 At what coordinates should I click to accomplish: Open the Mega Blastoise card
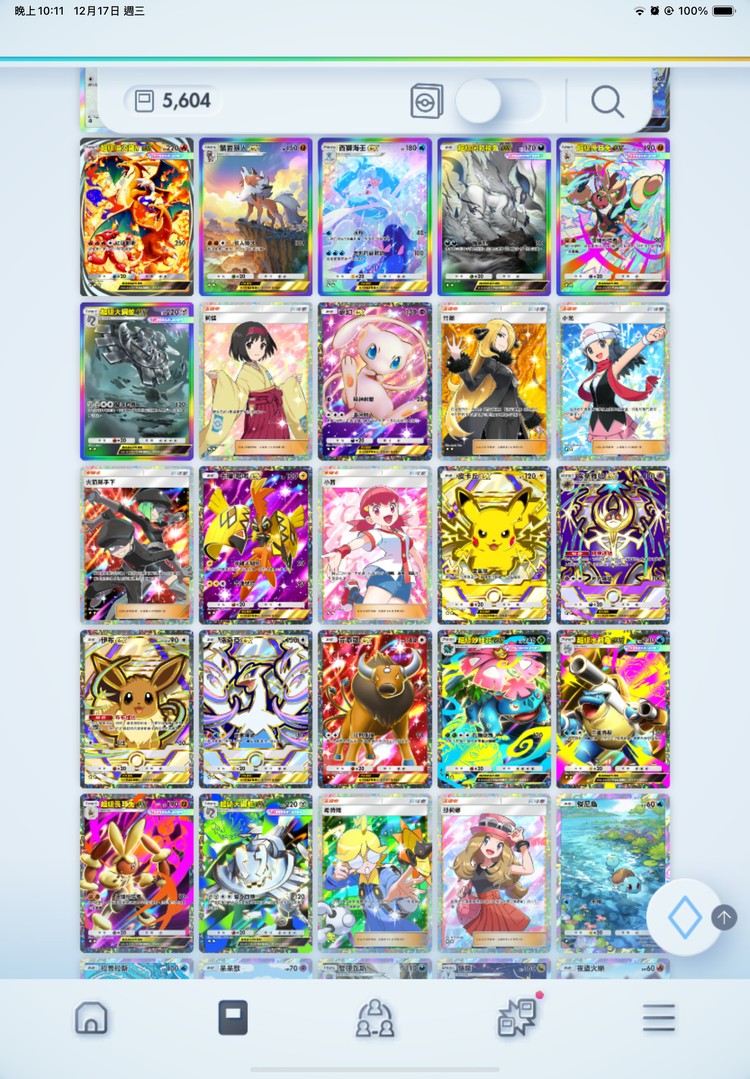[613, 709]
